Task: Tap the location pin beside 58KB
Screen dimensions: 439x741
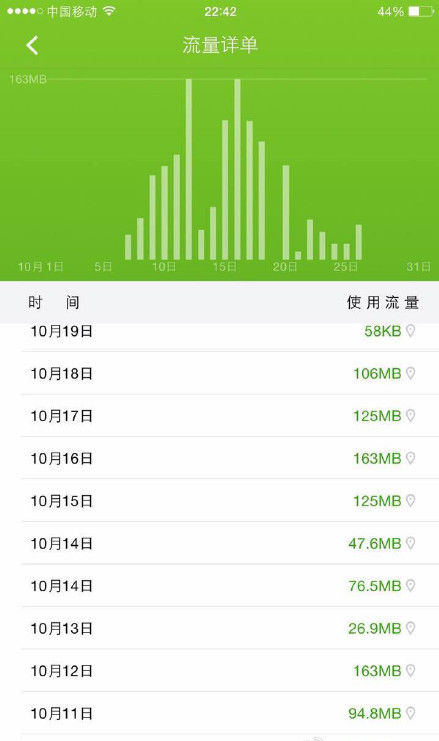Action: (x=410, y=331)
